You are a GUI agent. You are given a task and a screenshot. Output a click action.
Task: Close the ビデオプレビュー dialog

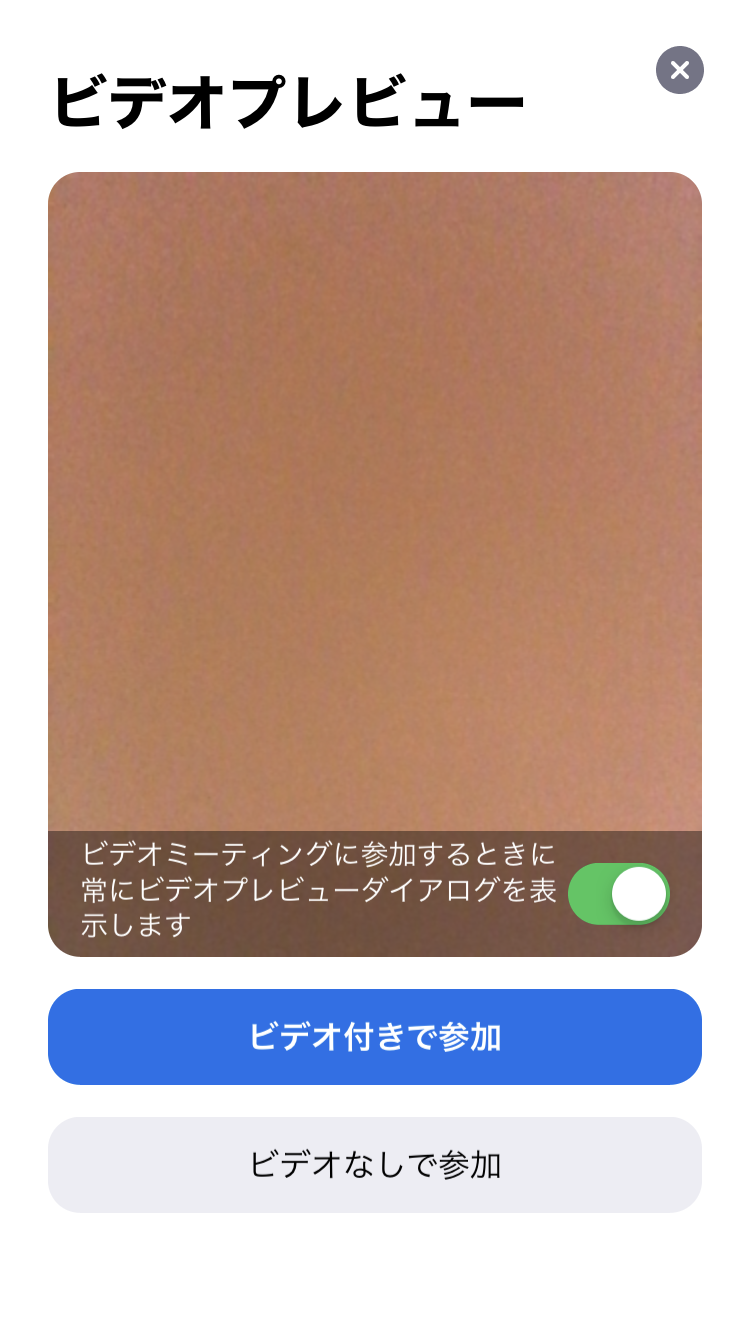[680, 70]
